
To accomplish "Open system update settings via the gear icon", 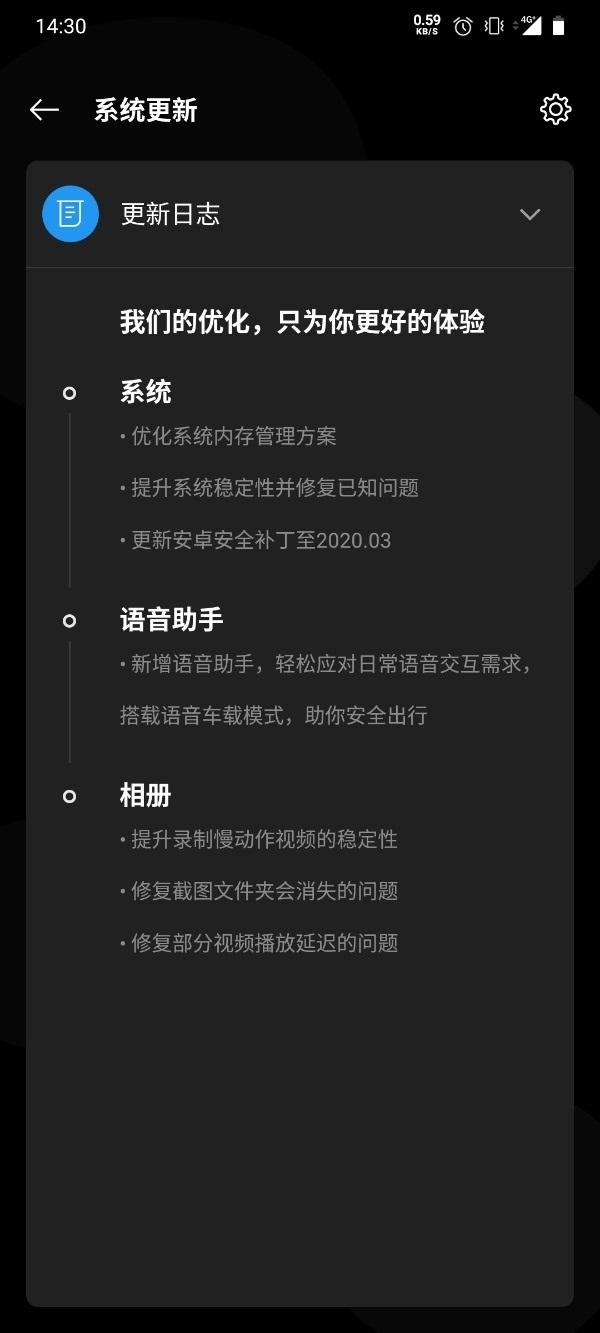I will (x=555, y=110).
